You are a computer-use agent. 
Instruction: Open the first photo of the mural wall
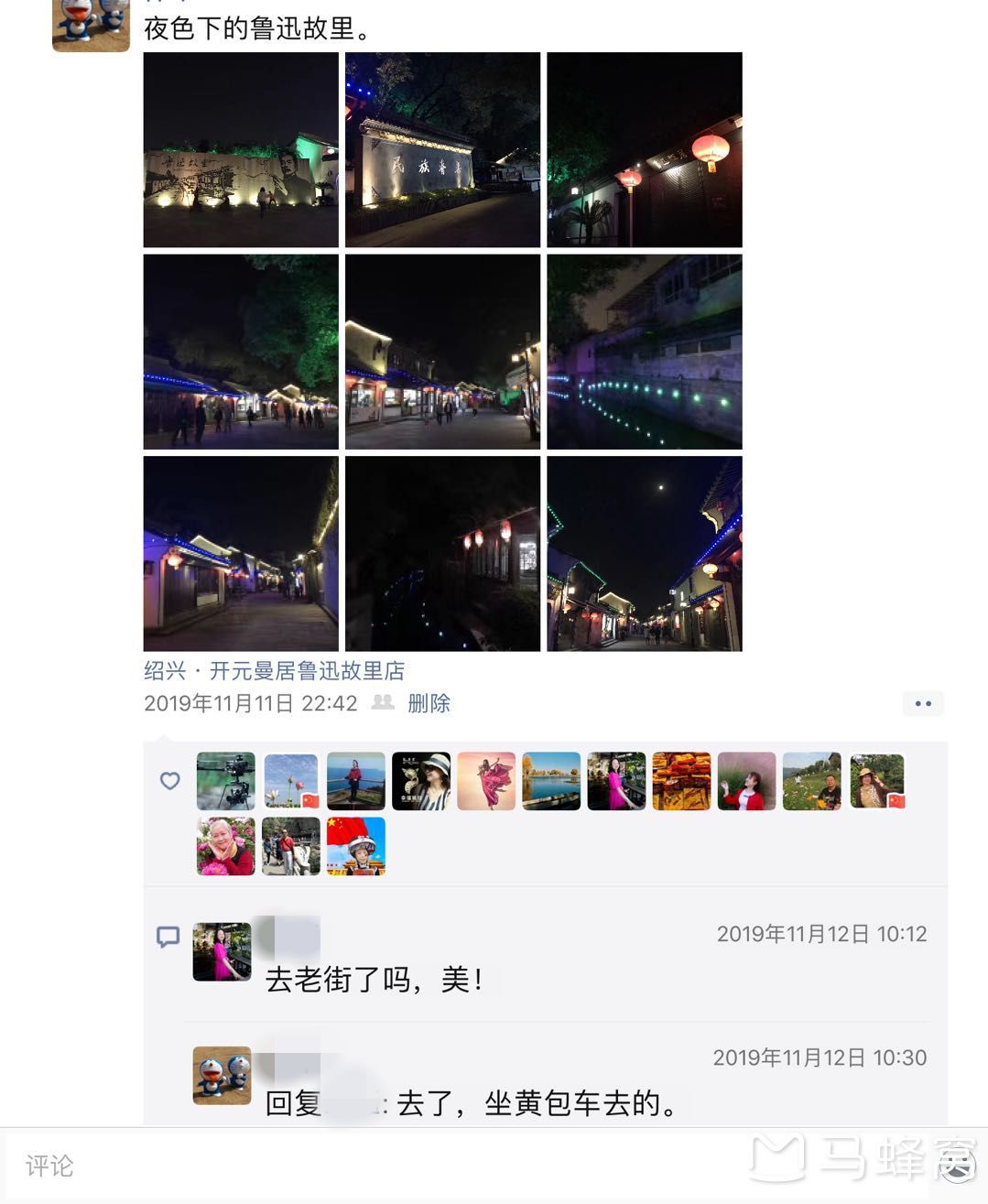click(x=241, y=150)
